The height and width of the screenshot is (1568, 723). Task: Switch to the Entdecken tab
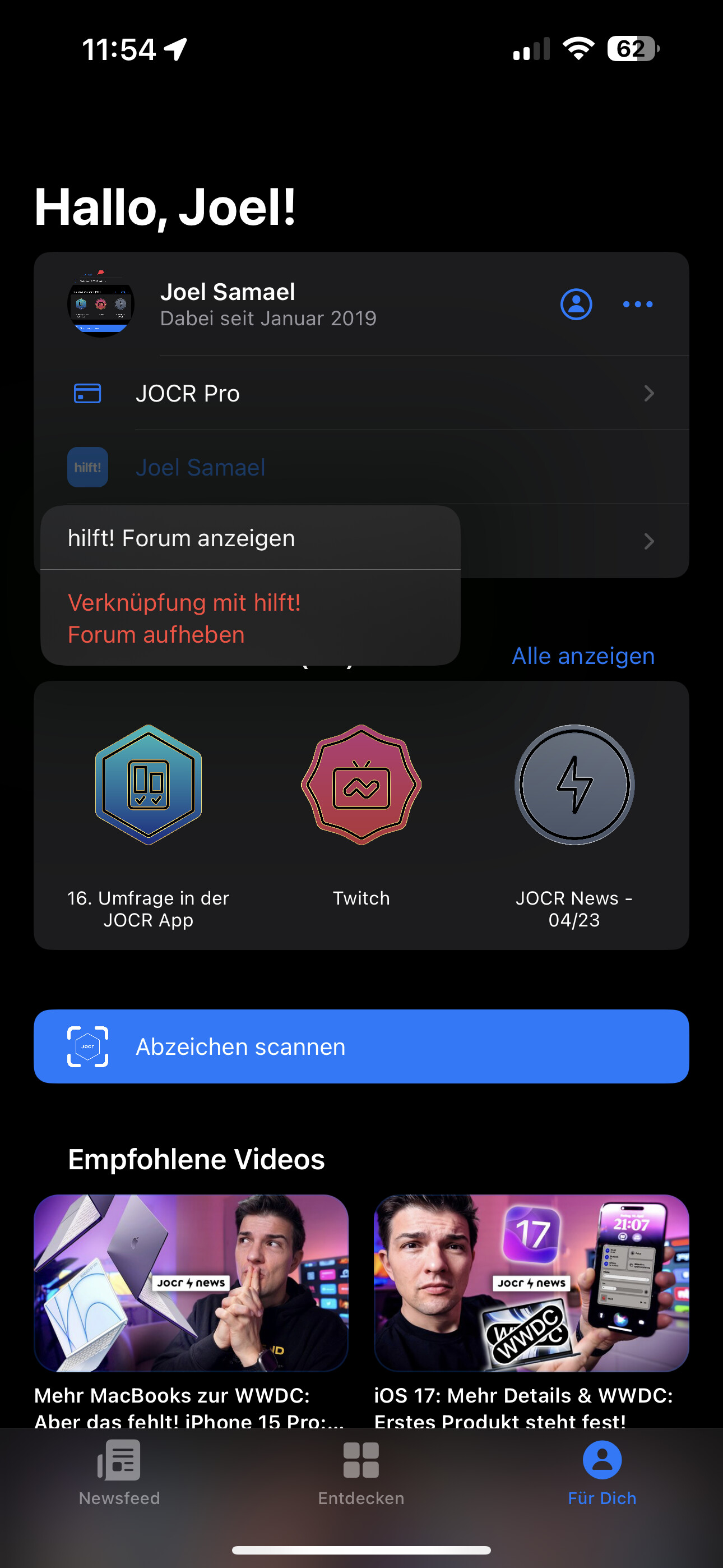click(x=361, y=1470)
